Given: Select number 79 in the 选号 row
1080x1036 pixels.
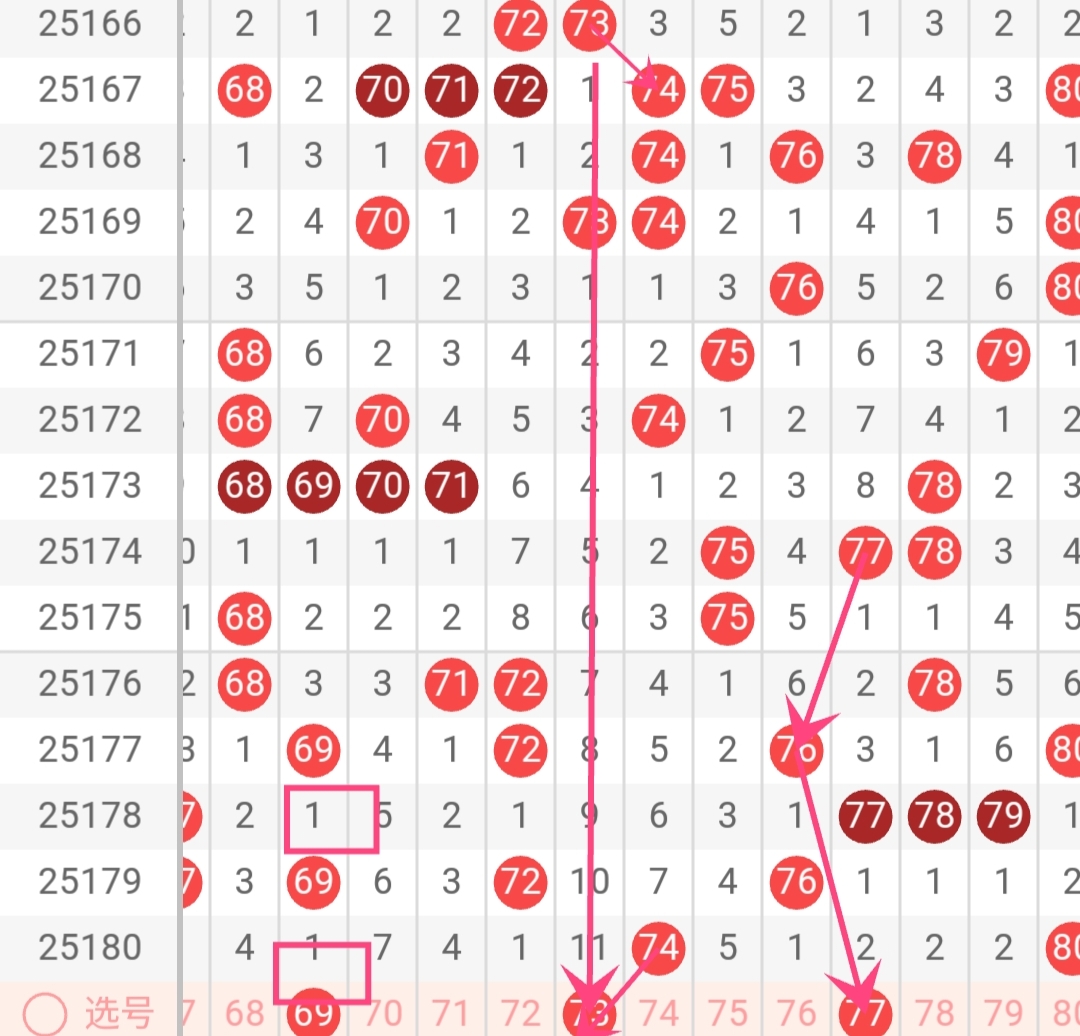Looking at the screenshot, I should 1003,1014.
